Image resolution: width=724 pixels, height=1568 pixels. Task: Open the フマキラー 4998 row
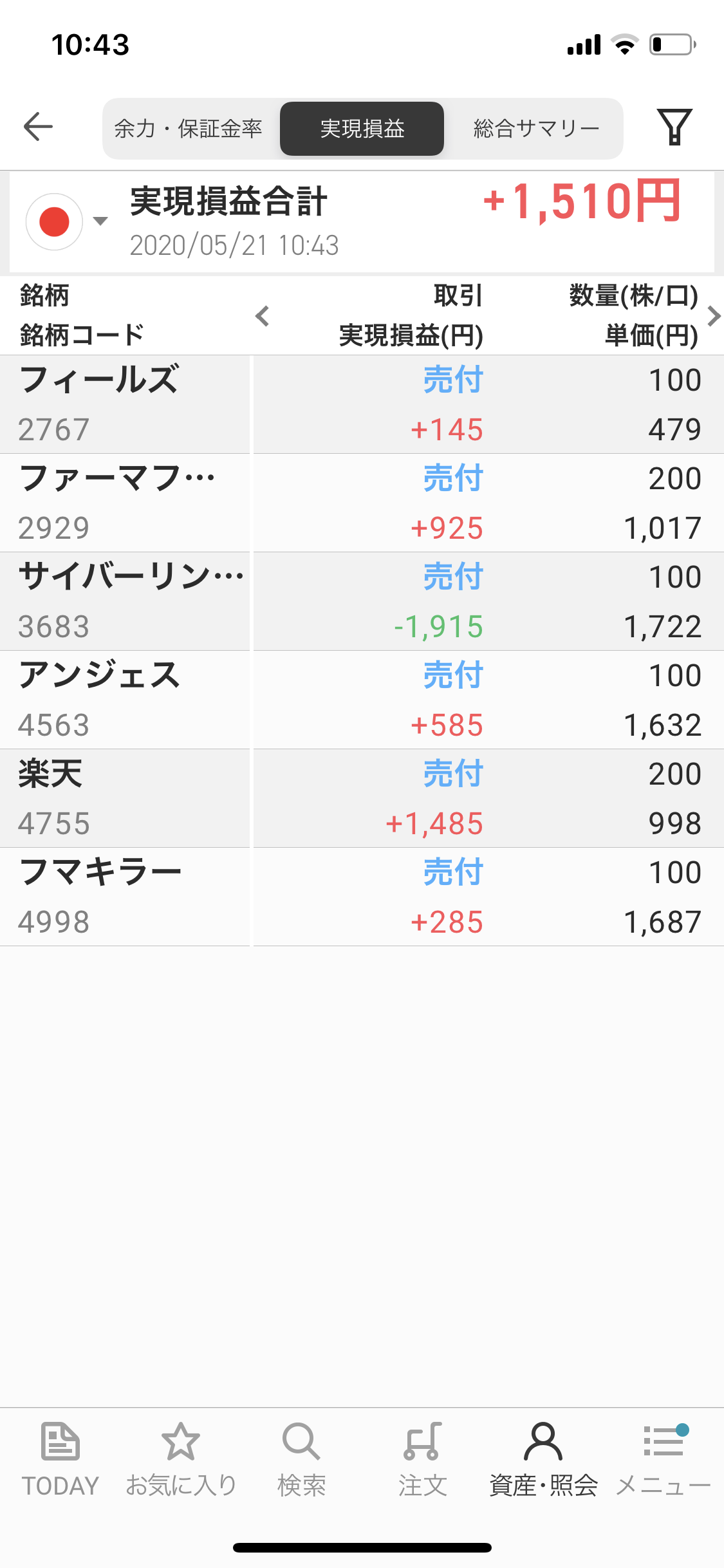pos(362,897)
